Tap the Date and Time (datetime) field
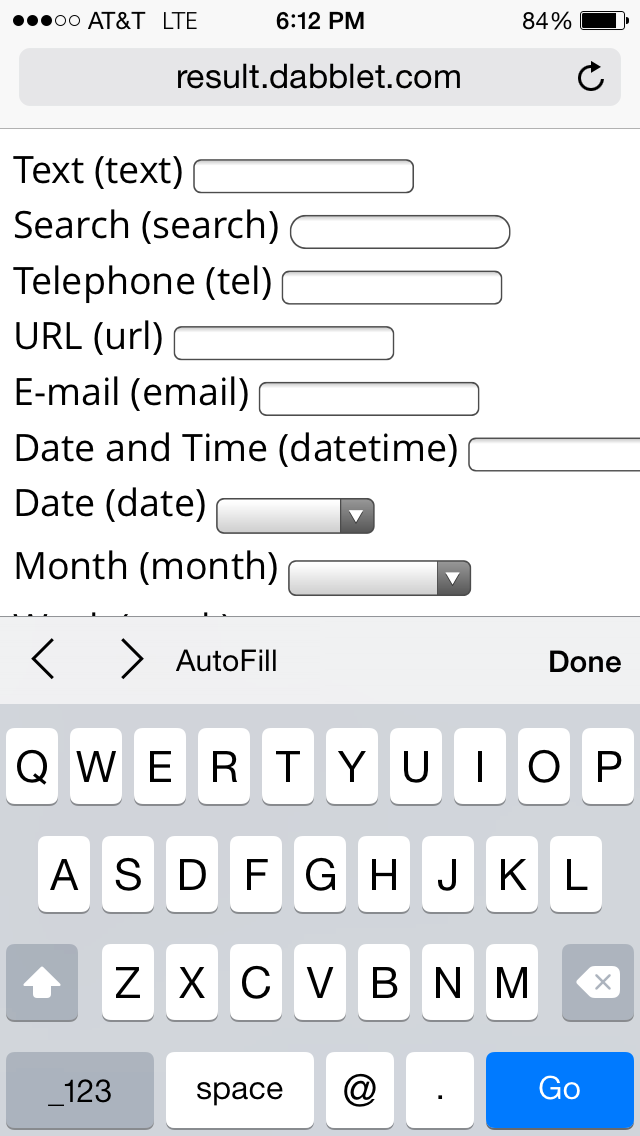This screenshot has width=640, height=1136. point(553,454)
